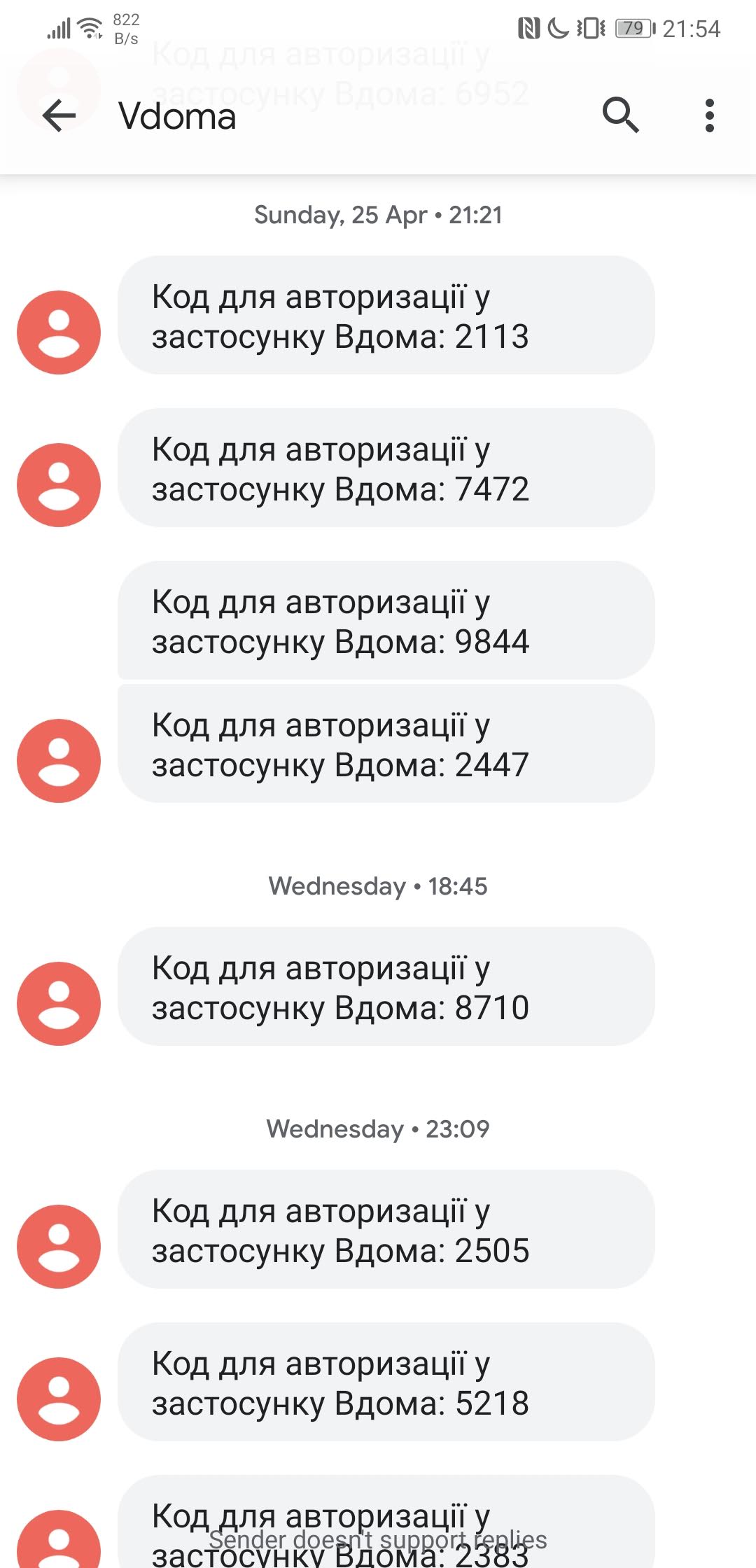Tap the contact avatar next to code 8710
Viewport: 756px width, 1568px height.
[59, 1004]
